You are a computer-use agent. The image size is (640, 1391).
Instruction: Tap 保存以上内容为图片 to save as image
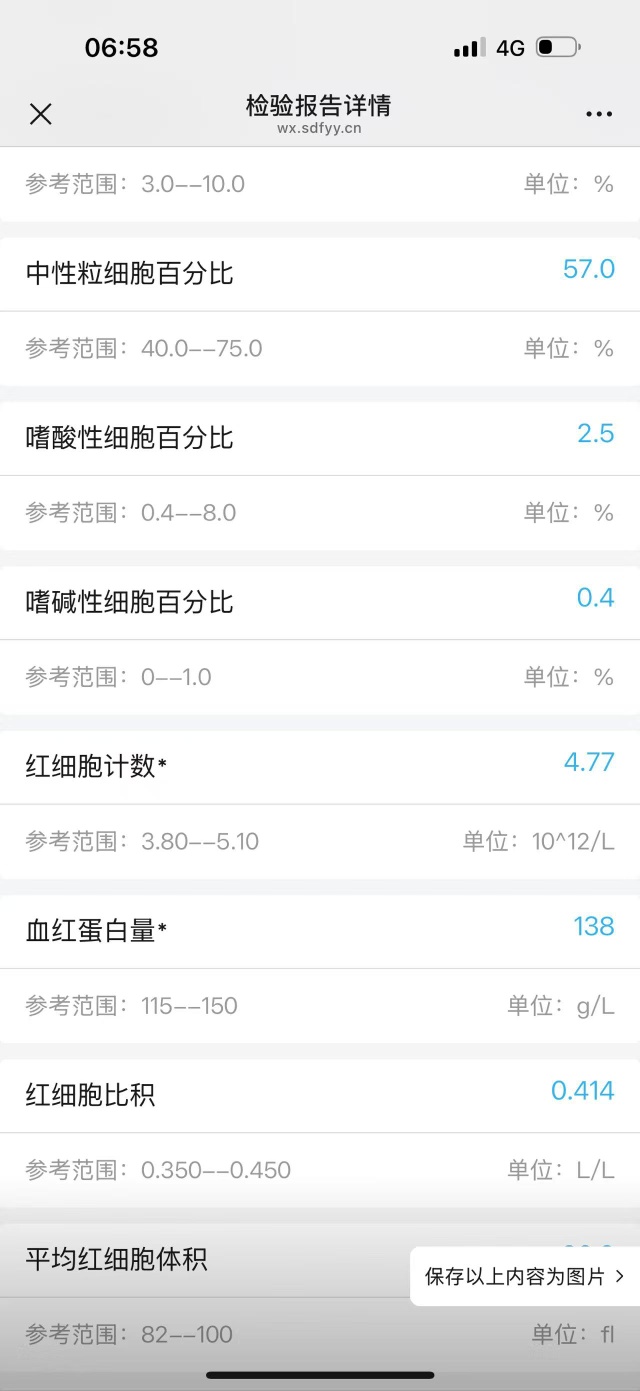click(x=524, y=1276)
